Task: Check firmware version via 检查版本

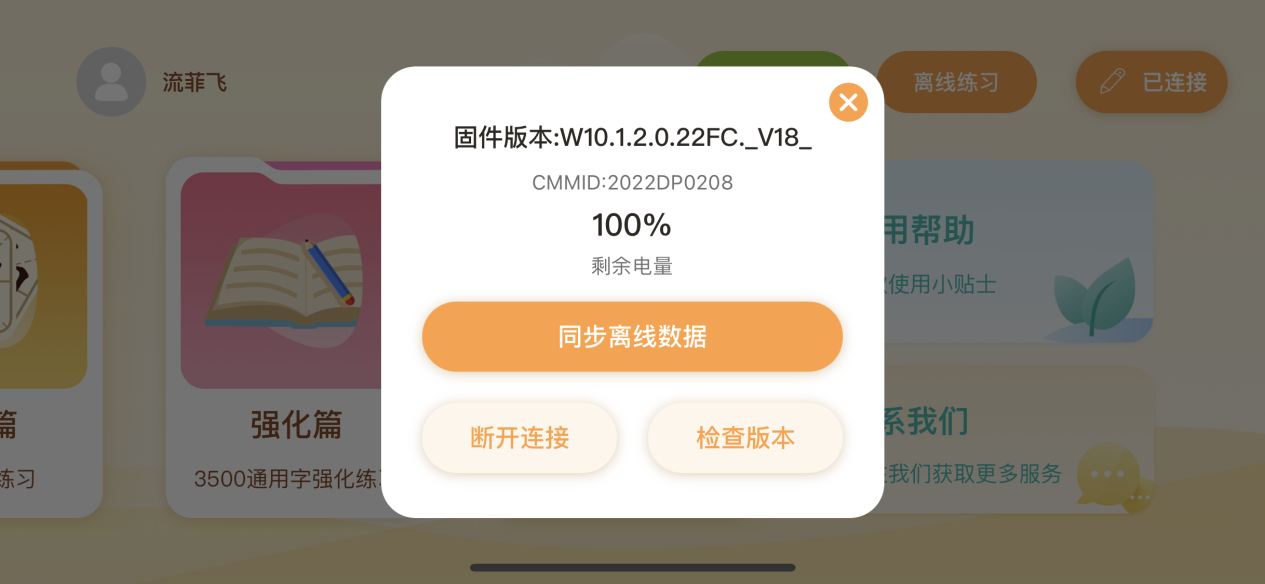Action: point(745,438)
